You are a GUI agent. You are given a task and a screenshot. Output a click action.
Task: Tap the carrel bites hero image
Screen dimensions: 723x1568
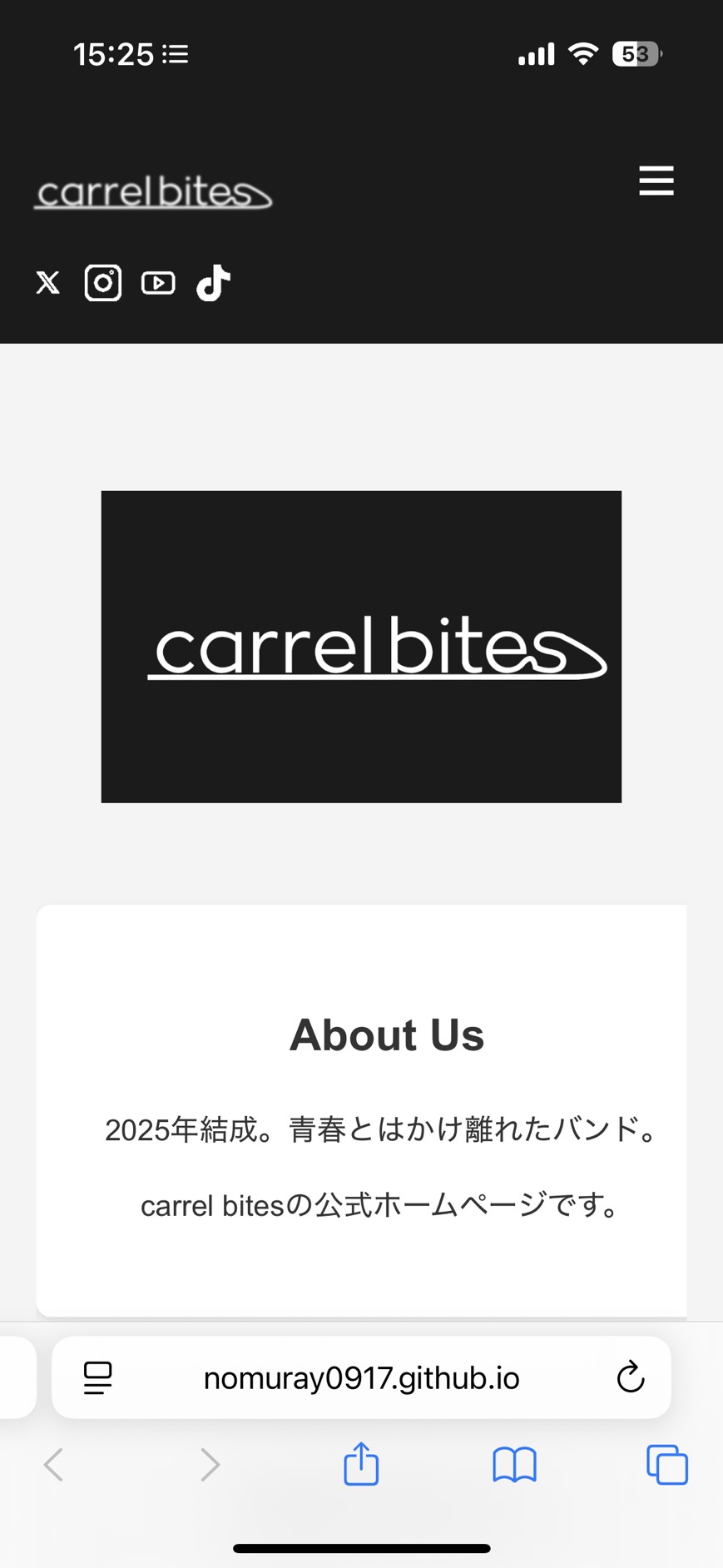click(360, 646)
